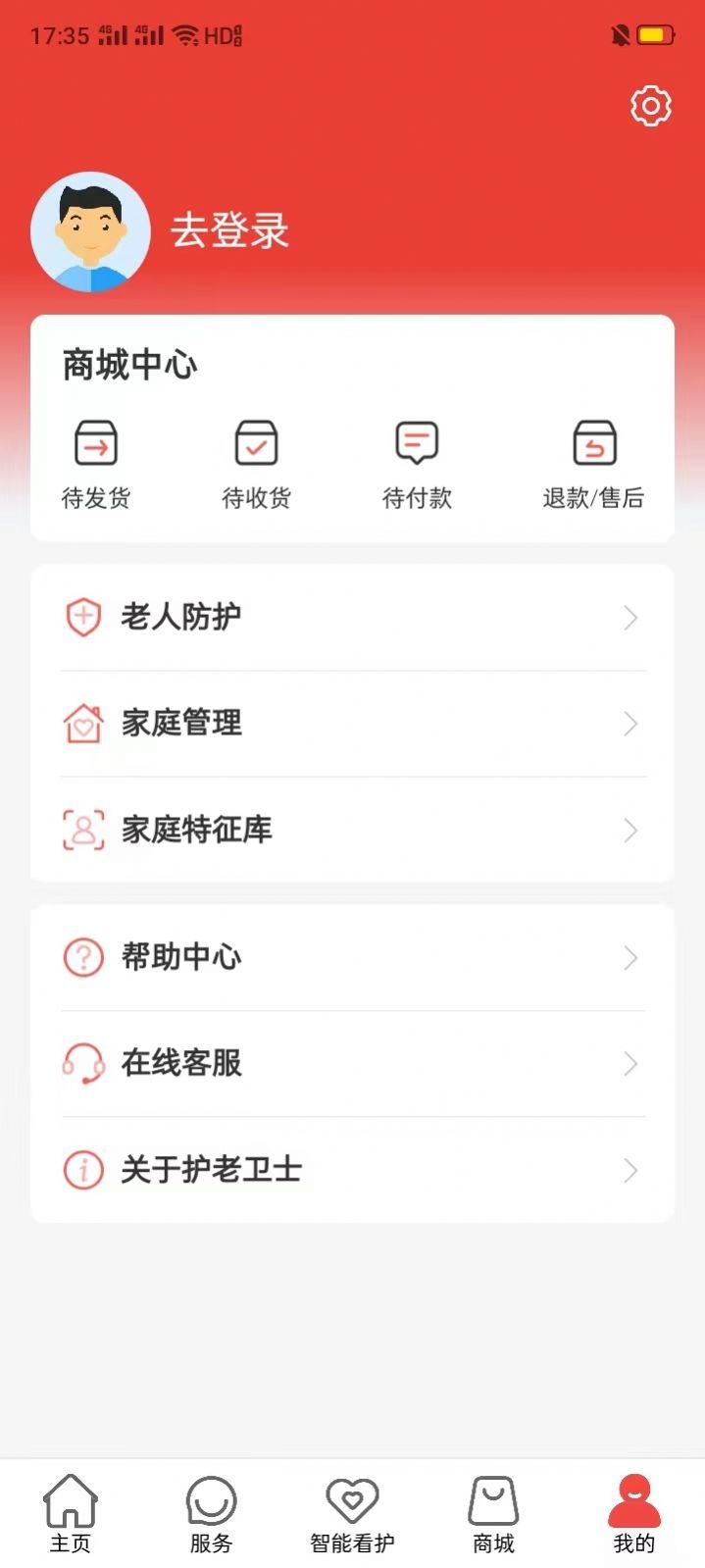View 待收货 orders
The height and width of the screenshot is (1568, 705).
[x=256, y=464]
